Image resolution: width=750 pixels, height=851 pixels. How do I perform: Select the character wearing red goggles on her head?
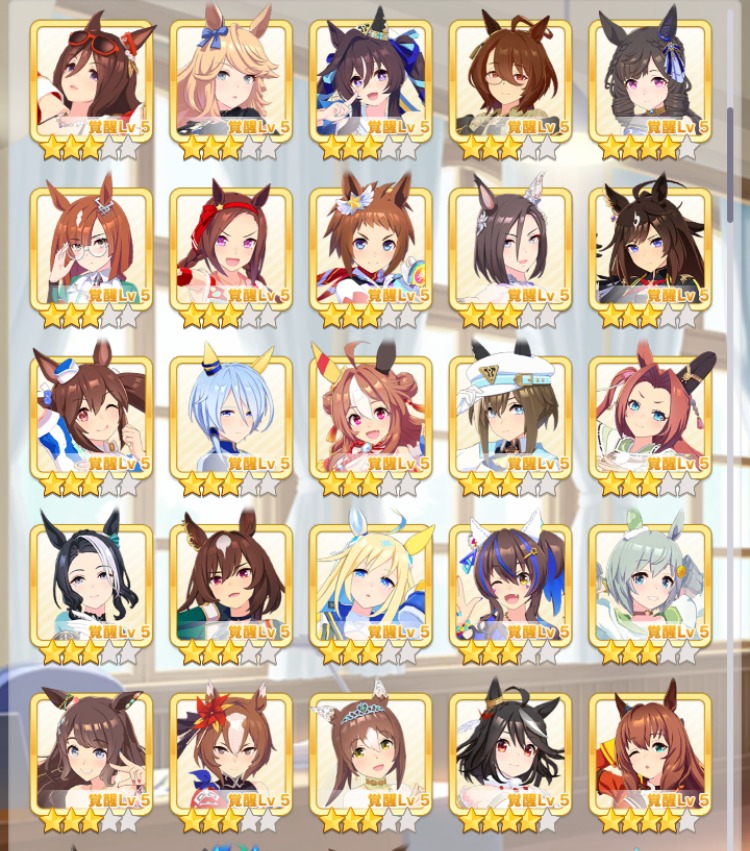click(91, 80)
